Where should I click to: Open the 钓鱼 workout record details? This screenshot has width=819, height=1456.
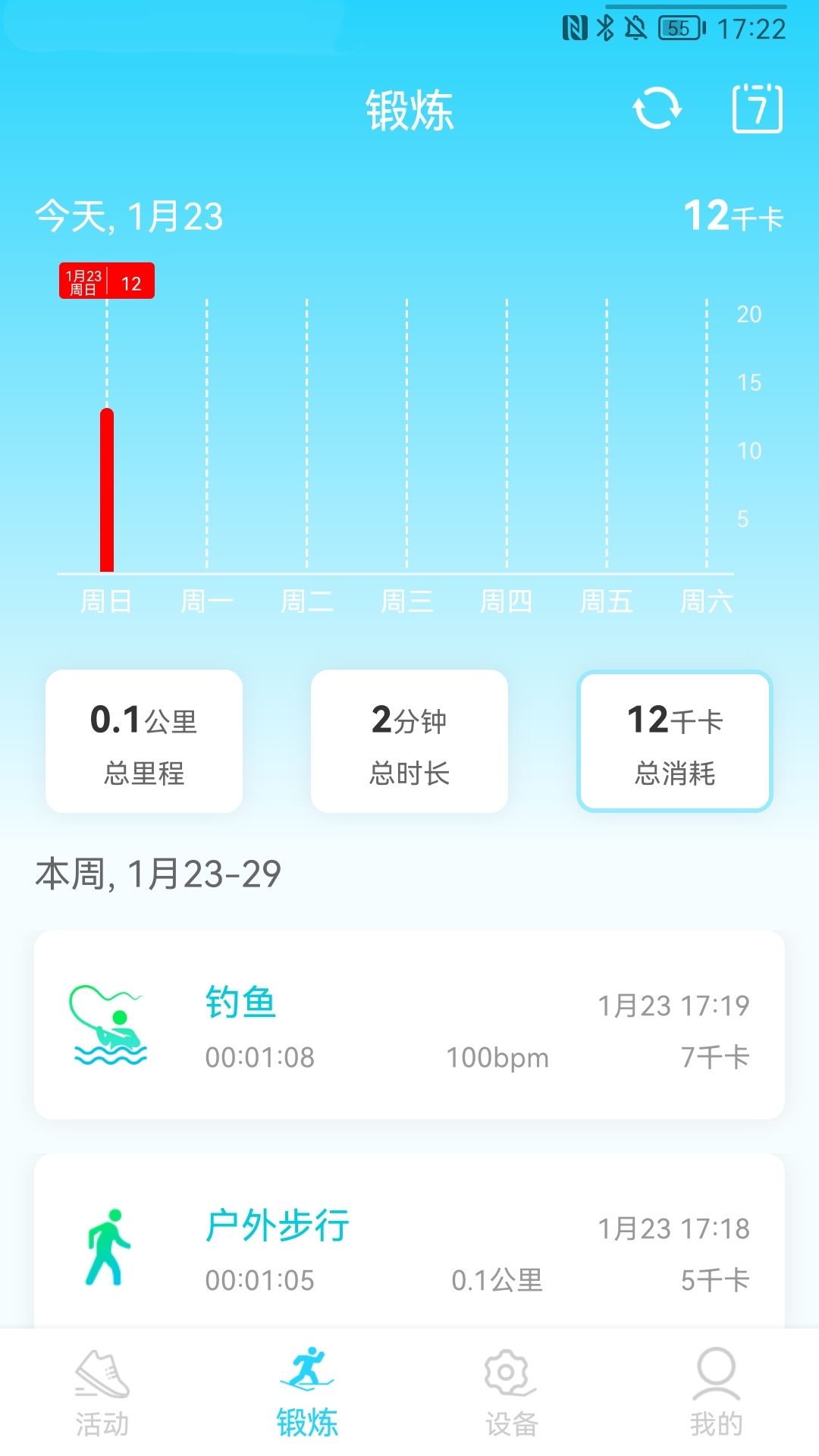click(x=409, y=1025)
